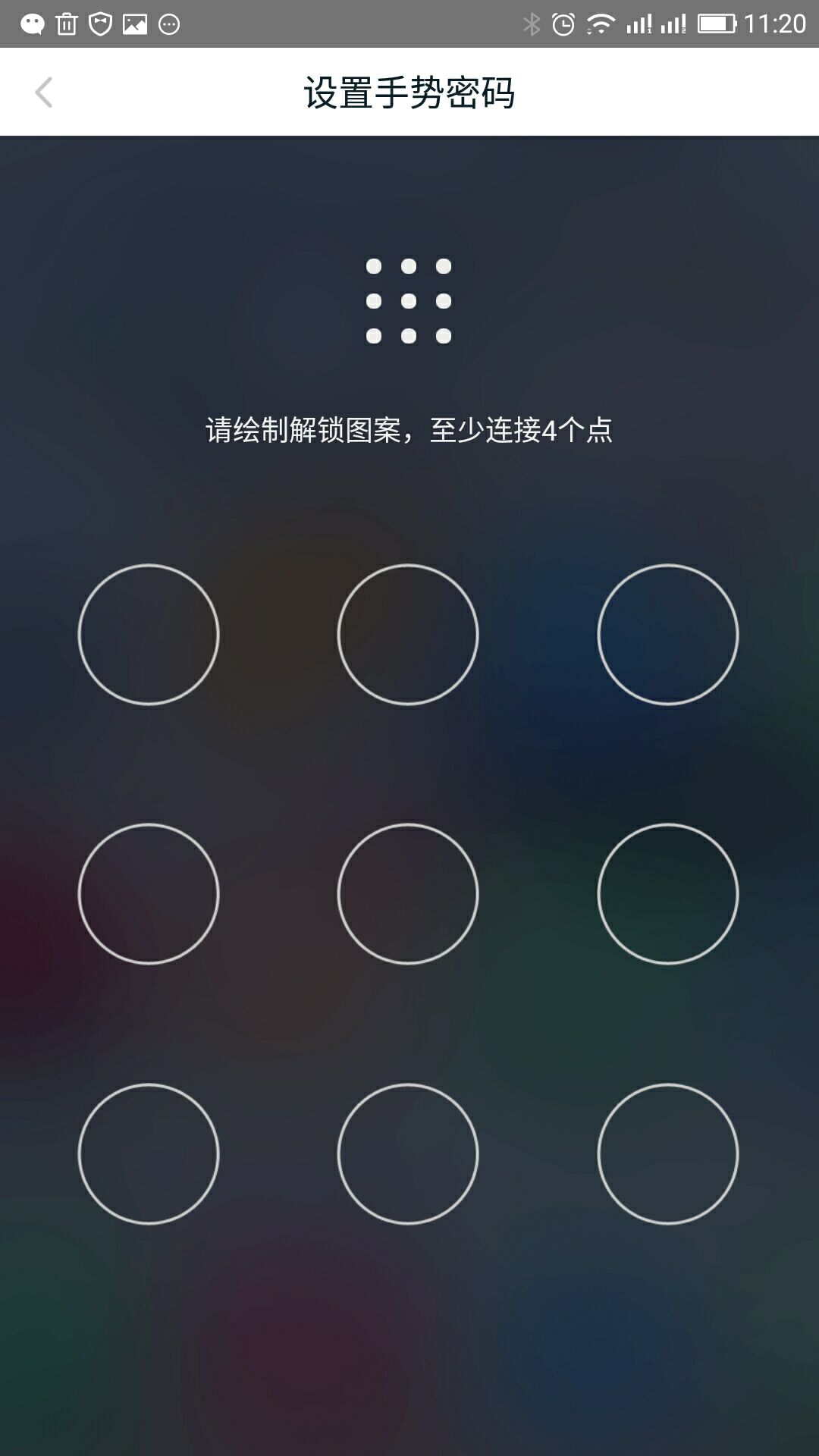The width and height of the screenshot is (819, 1456).
Task: Tap the middle-left pattern circle
Action: click(x=149, y=893)
